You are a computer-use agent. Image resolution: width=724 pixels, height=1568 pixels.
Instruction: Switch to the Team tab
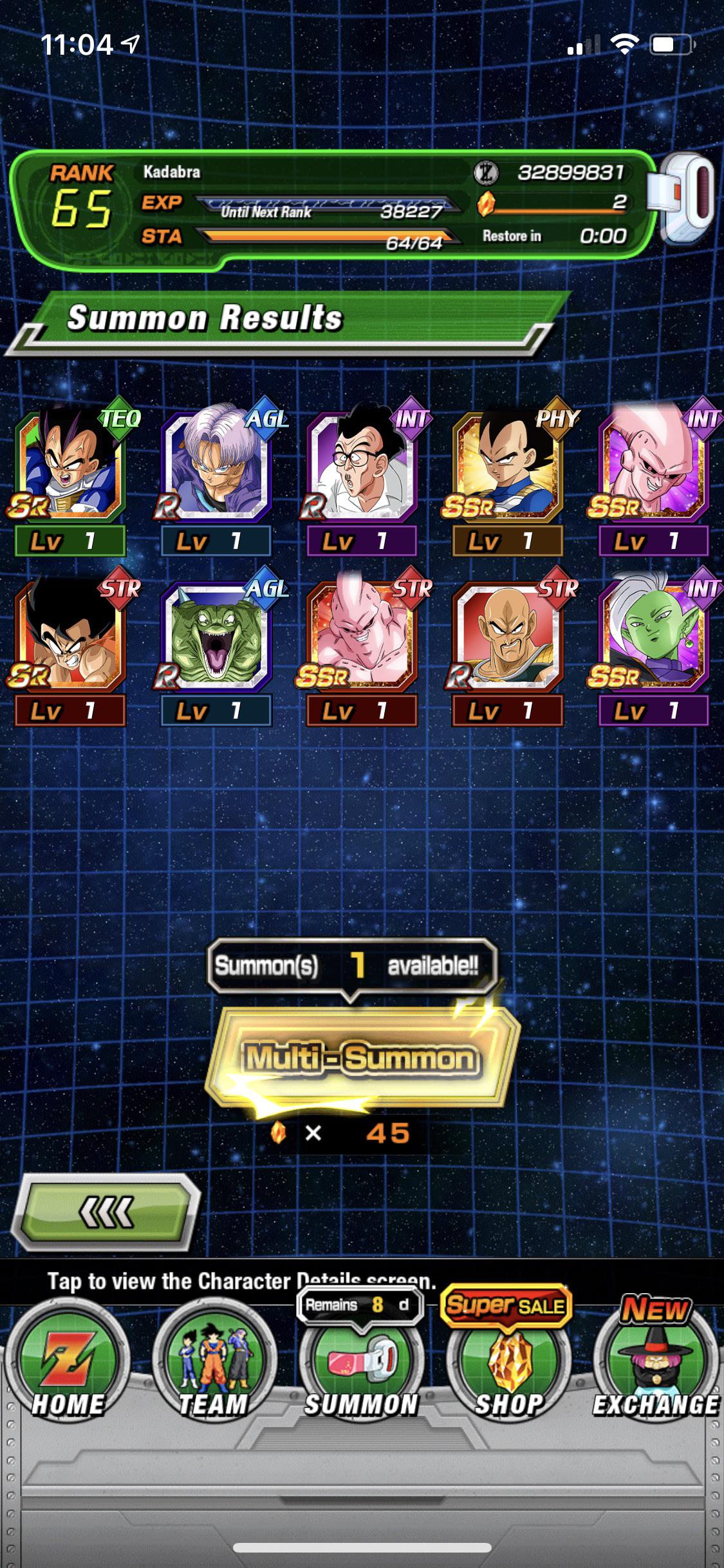(x=214, y=1363)
